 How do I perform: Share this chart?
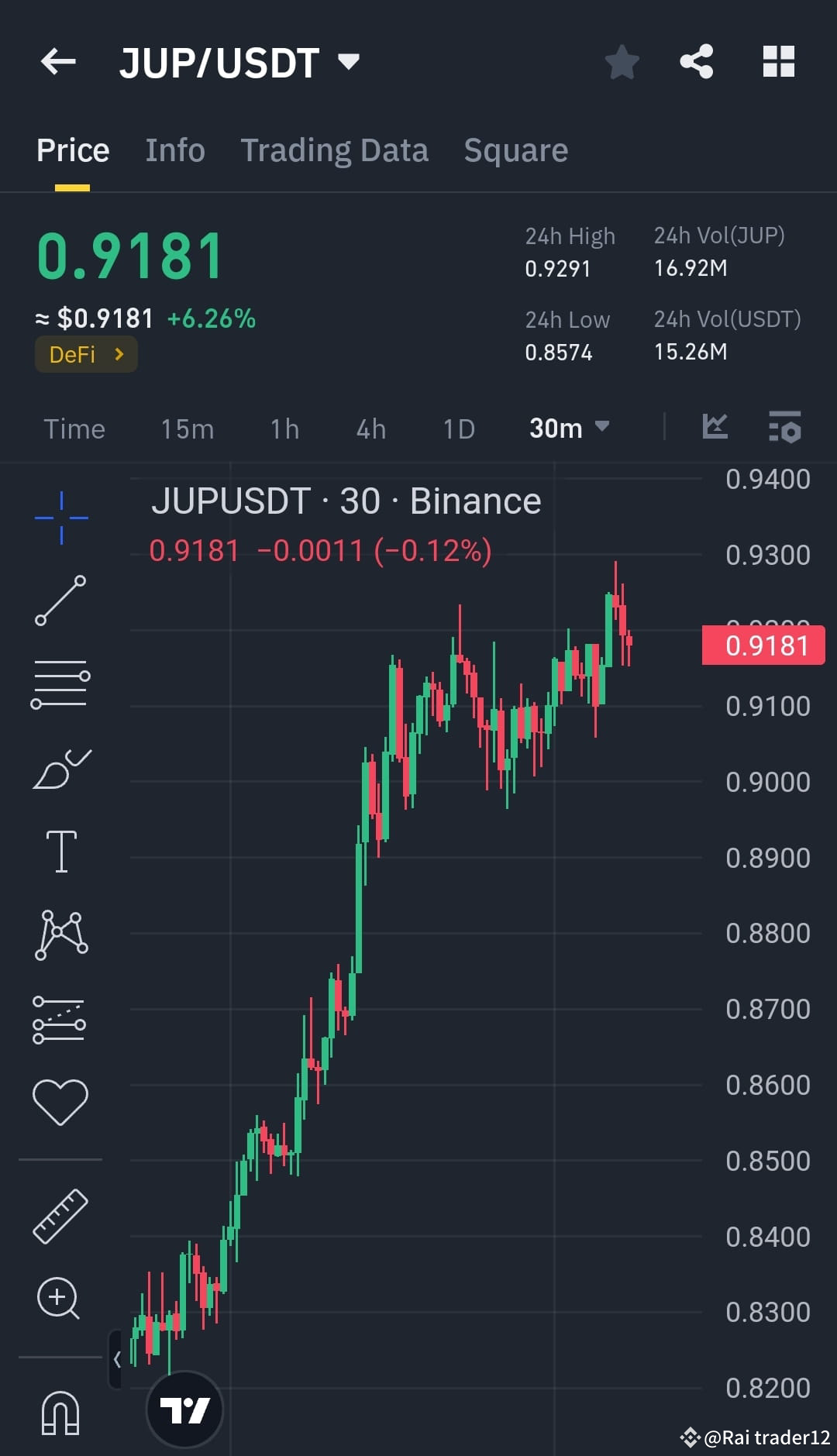(x=695, y=62)
